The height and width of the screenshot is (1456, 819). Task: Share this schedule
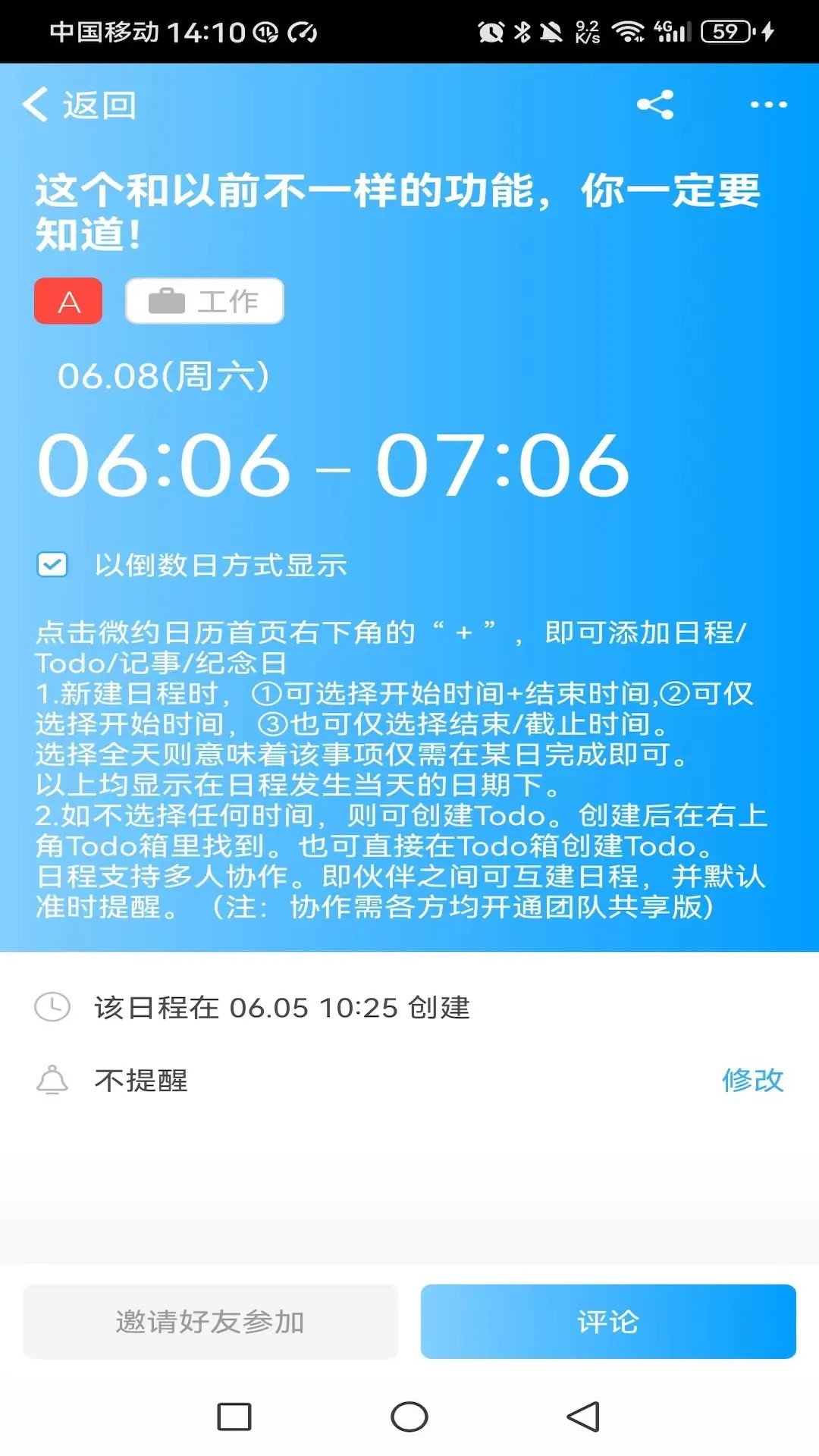(x=655, y=105)
